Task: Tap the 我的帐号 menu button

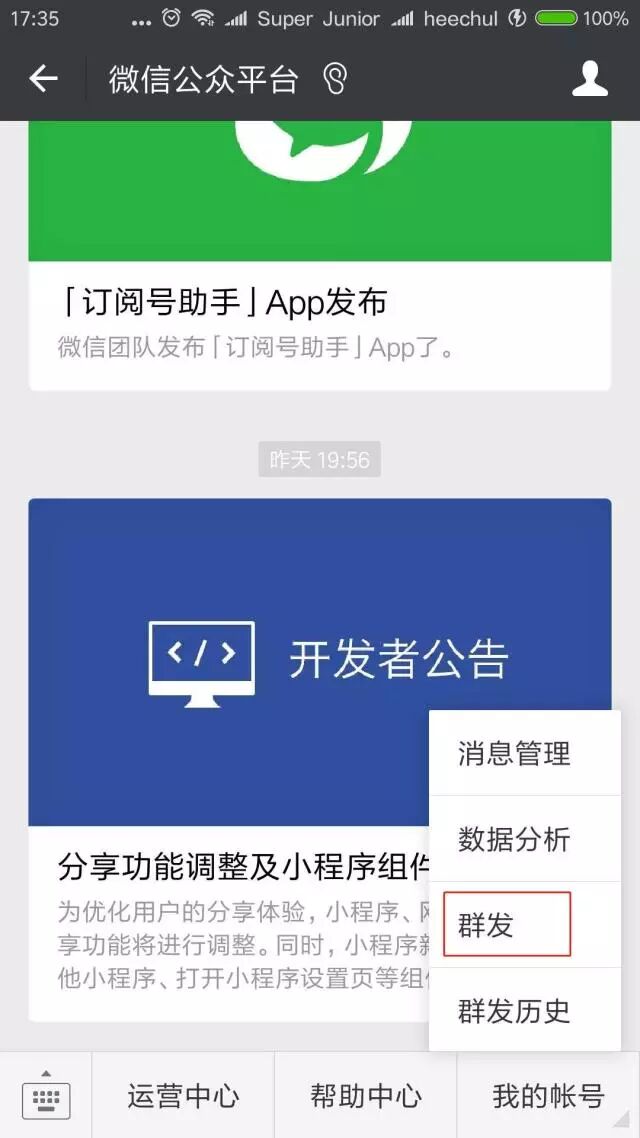Action: pos(548,1096)
